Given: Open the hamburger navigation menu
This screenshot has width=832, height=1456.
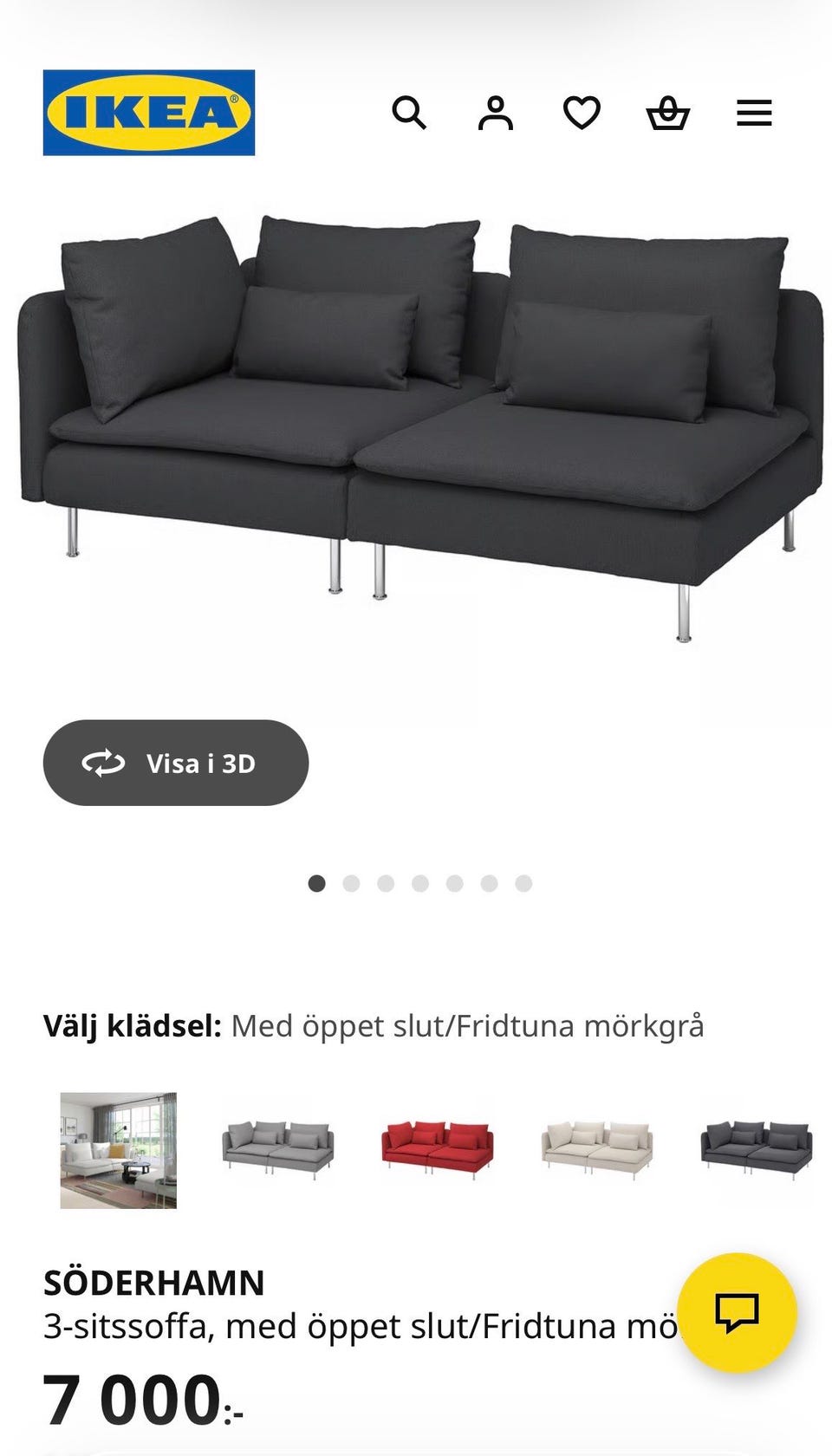Looking at the screenshot, I should (753, 111).
